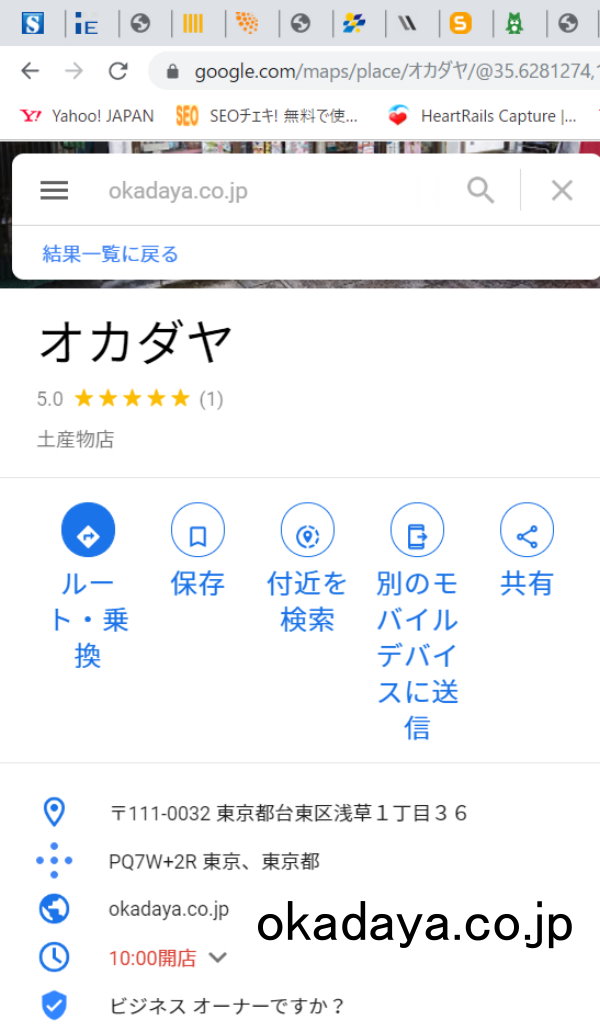
Task: Tap the magnifier search icon
Action: (x=481, y=190)
